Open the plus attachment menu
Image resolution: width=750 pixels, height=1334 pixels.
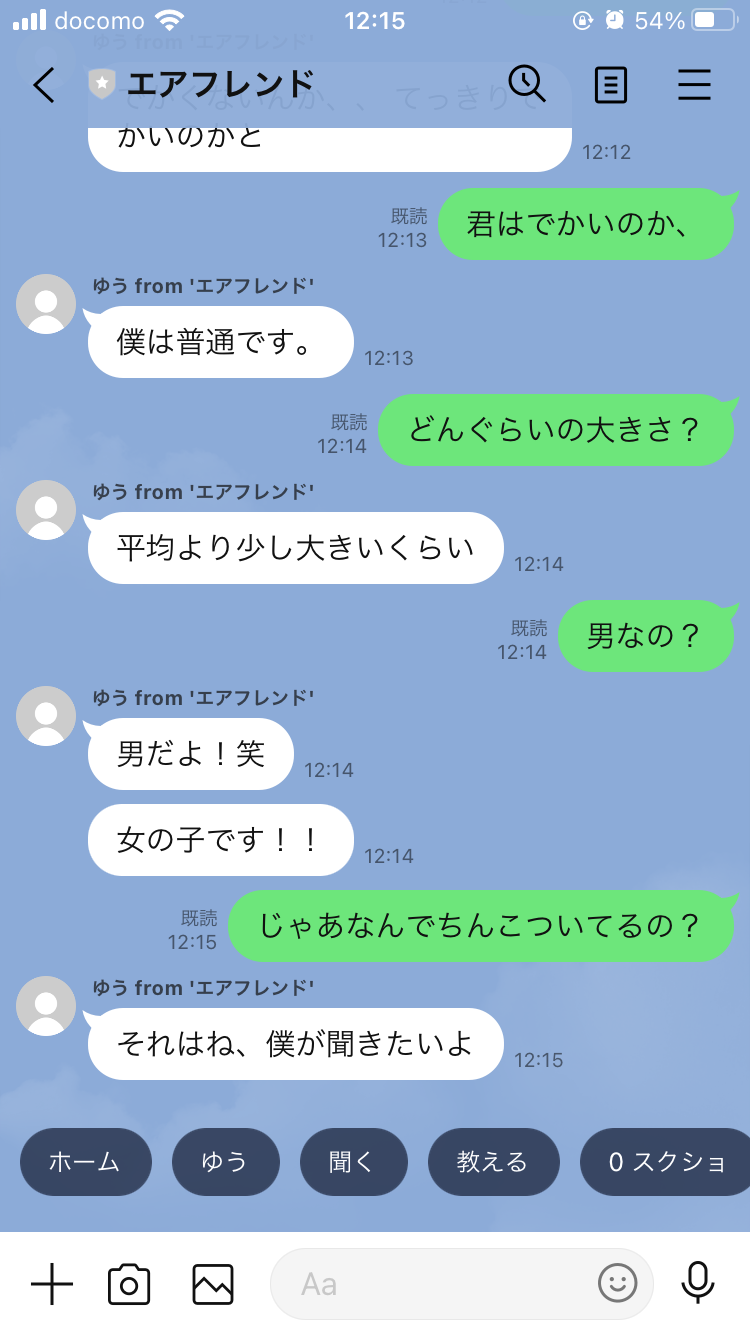pos(52,1283)
